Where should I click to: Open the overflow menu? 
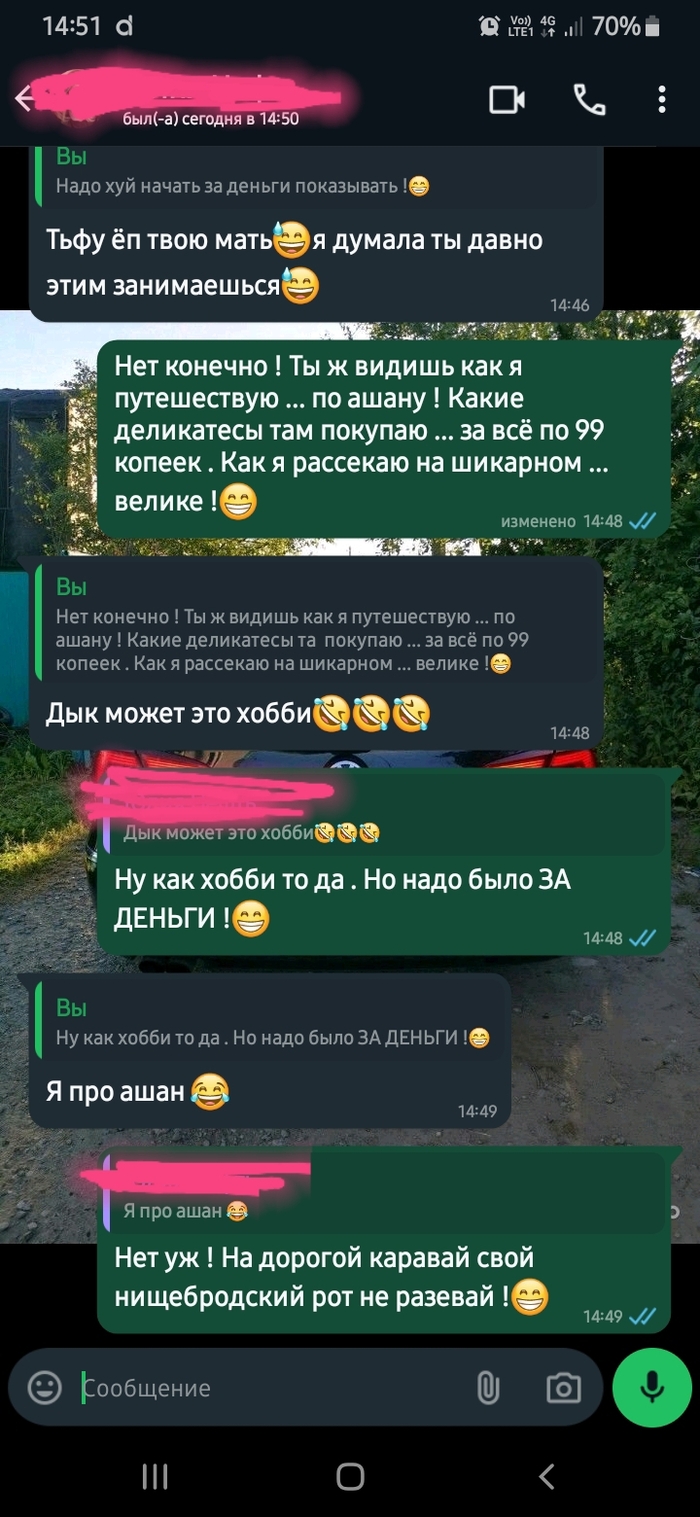662,99
